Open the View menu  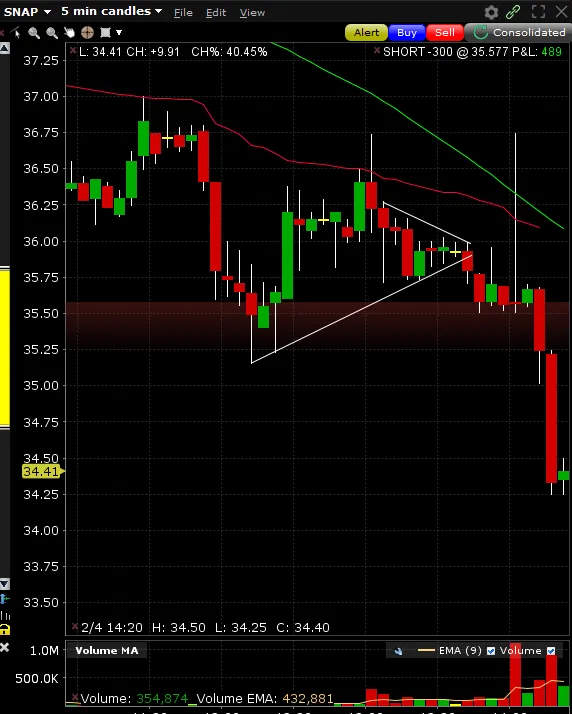click(x=252, y=13)
